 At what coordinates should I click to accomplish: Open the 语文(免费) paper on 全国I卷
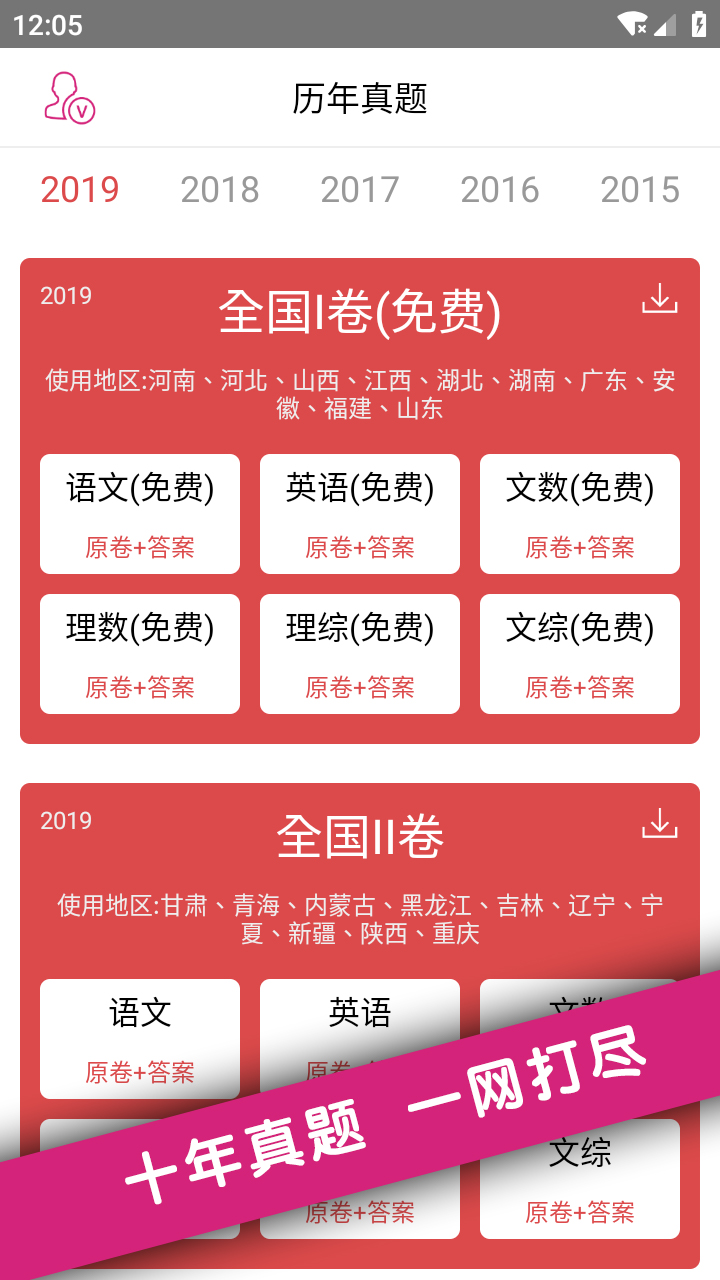point(140,513)
